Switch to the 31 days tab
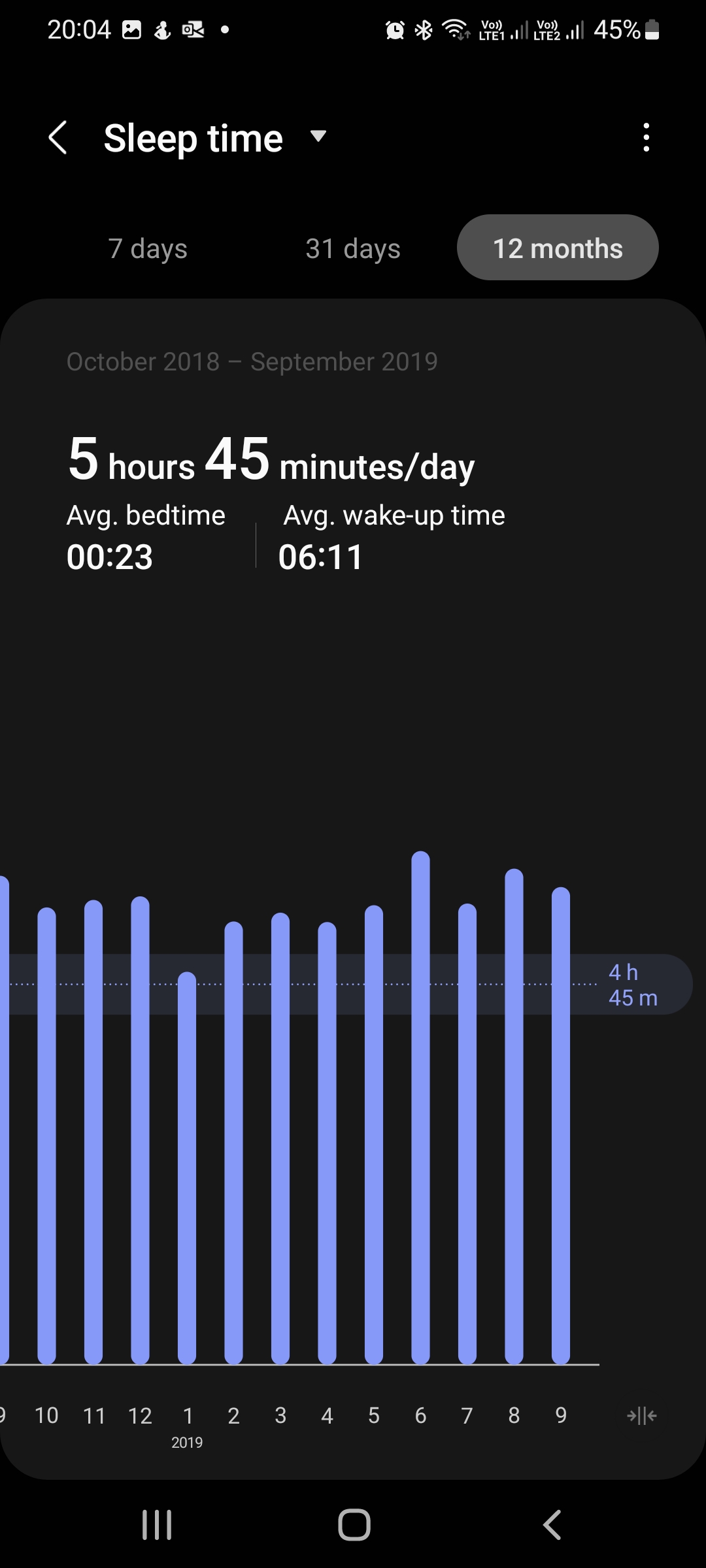 (x=353, y=248)
